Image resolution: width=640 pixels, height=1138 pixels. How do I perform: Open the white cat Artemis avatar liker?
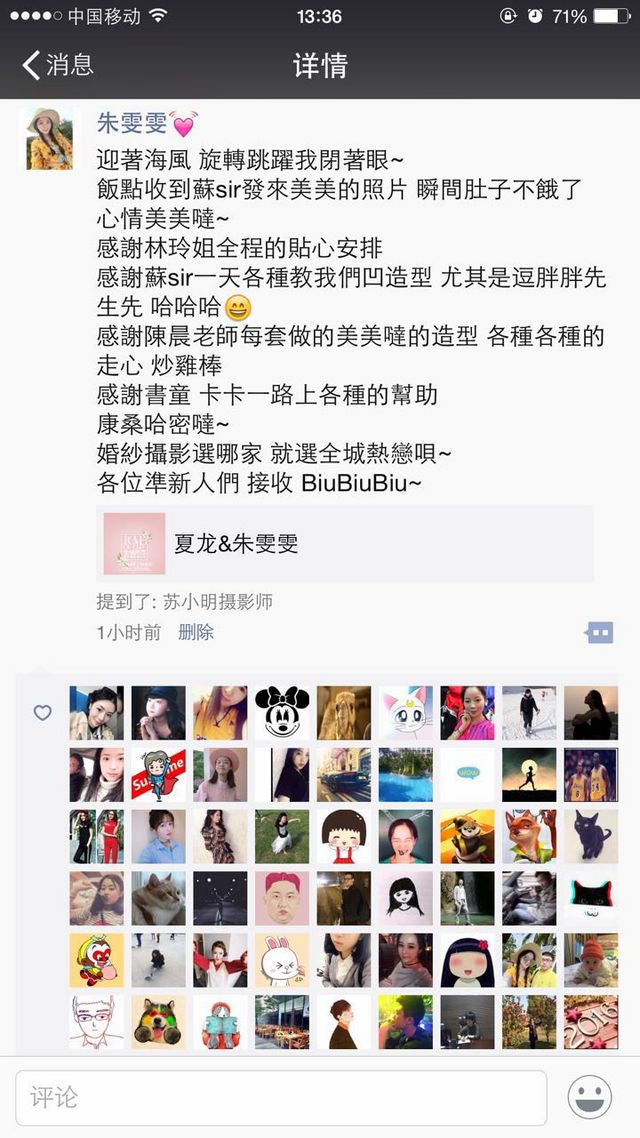pyautogui.click(x=406, y=713)
